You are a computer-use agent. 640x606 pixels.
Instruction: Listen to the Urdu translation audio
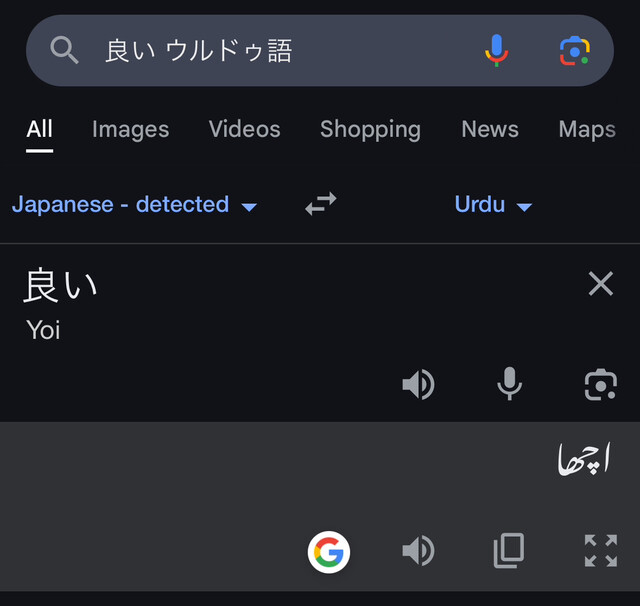coord(418,550)
